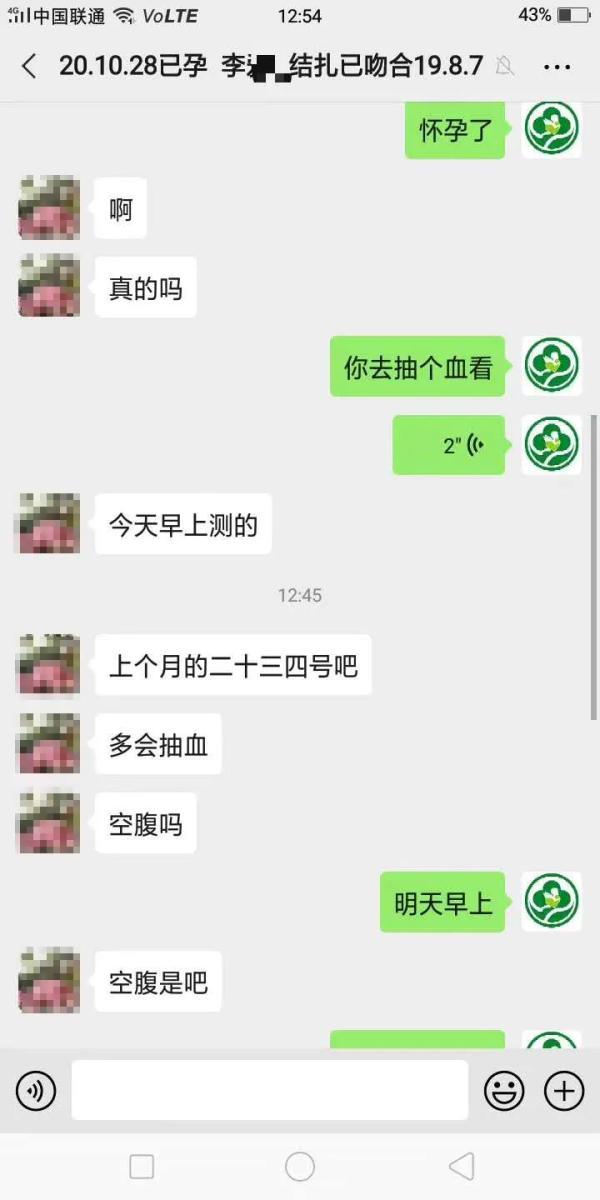Tap Android home button
600x1200 pixels.
[300, 1166]
